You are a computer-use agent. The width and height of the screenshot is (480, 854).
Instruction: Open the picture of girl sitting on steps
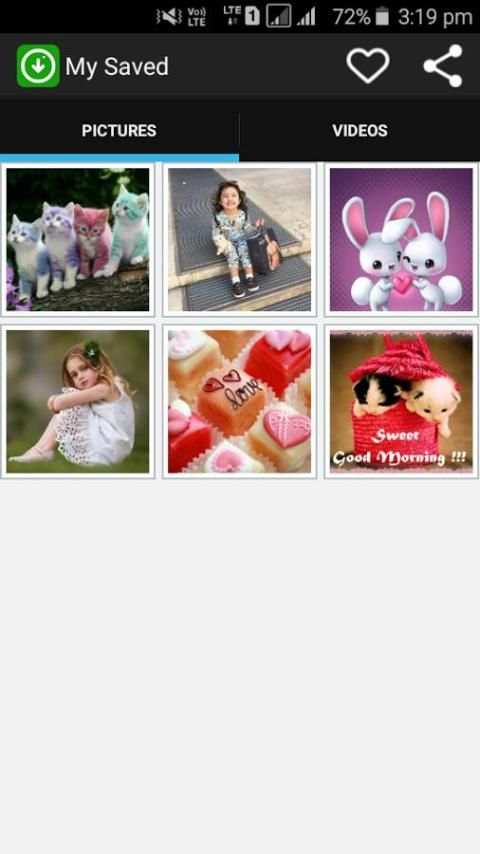pyautogui.click(x=240, y=240)
